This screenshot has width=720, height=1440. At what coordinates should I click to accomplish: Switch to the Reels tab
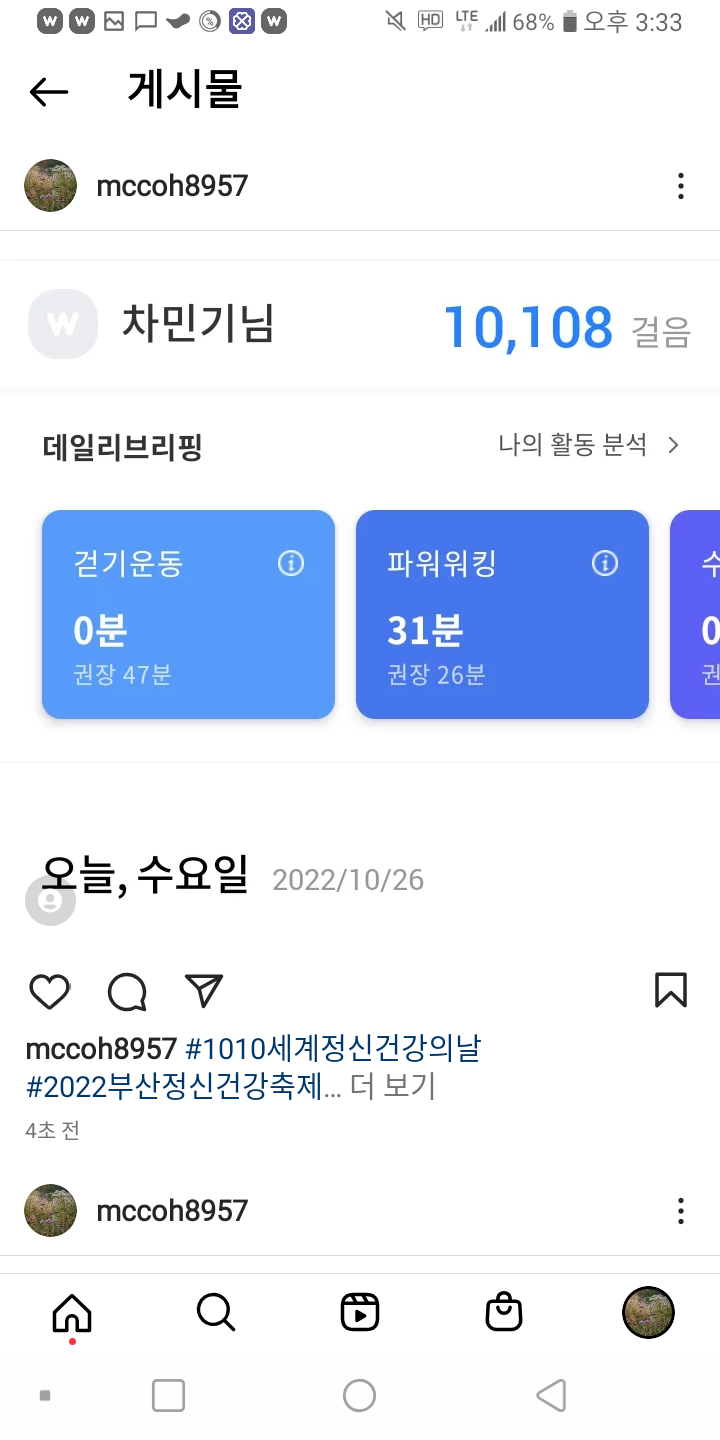[359, 1311]
